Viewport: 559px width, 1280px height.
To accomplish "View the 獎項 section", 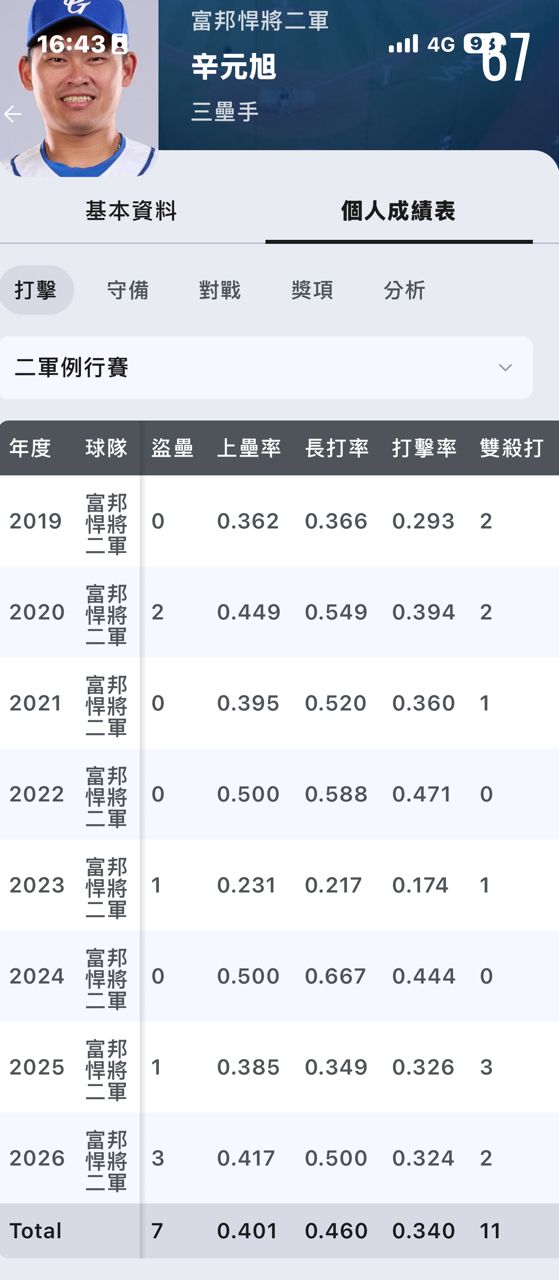I will (312, 290).
